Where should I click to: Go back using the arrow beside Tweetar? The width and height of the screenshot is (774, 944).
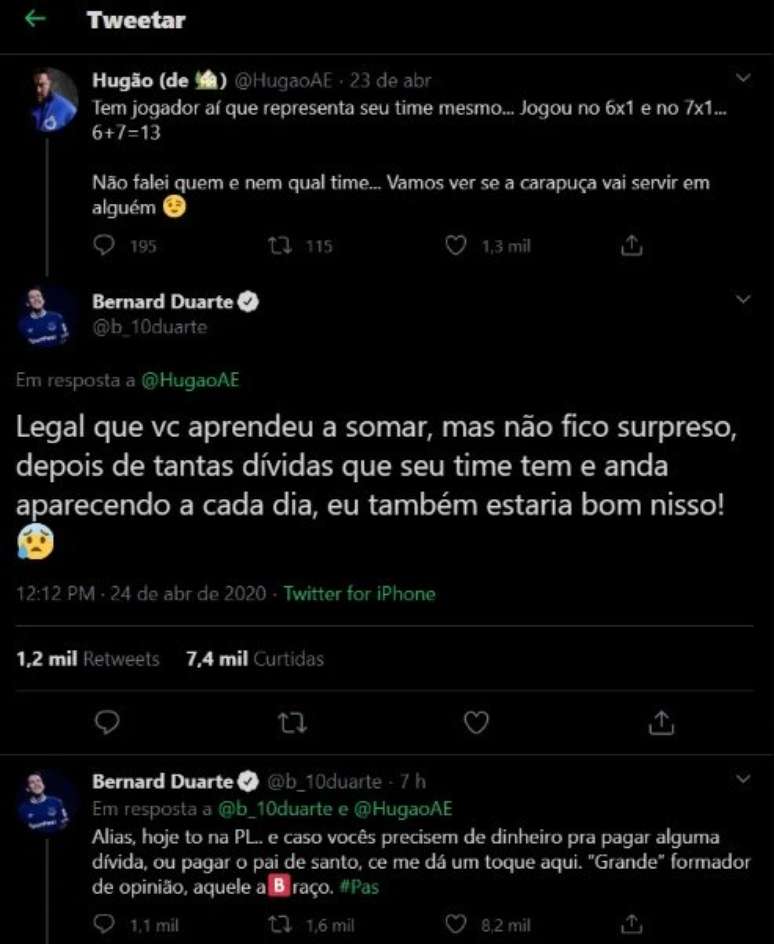click(35, 19)
